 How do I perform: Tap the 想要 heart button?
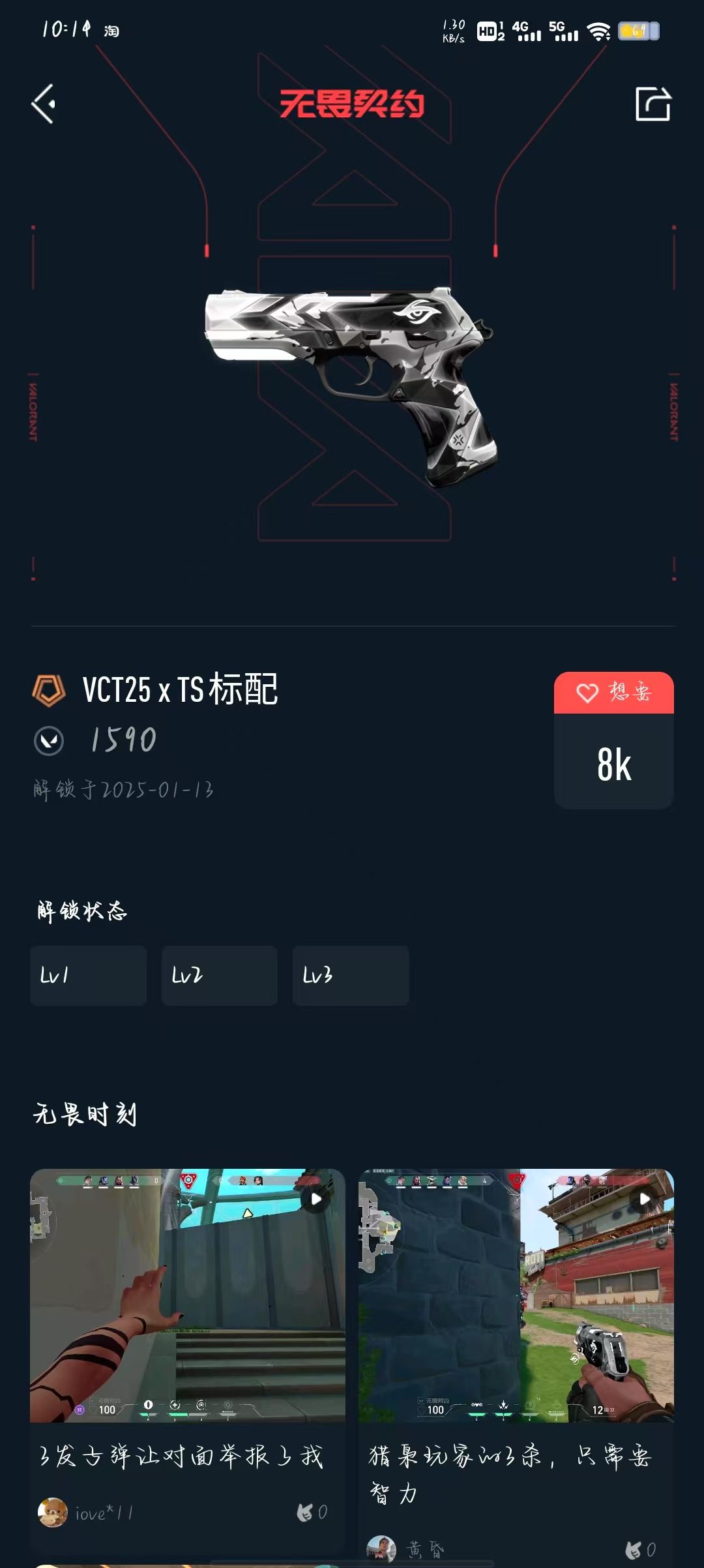point(613,693)
